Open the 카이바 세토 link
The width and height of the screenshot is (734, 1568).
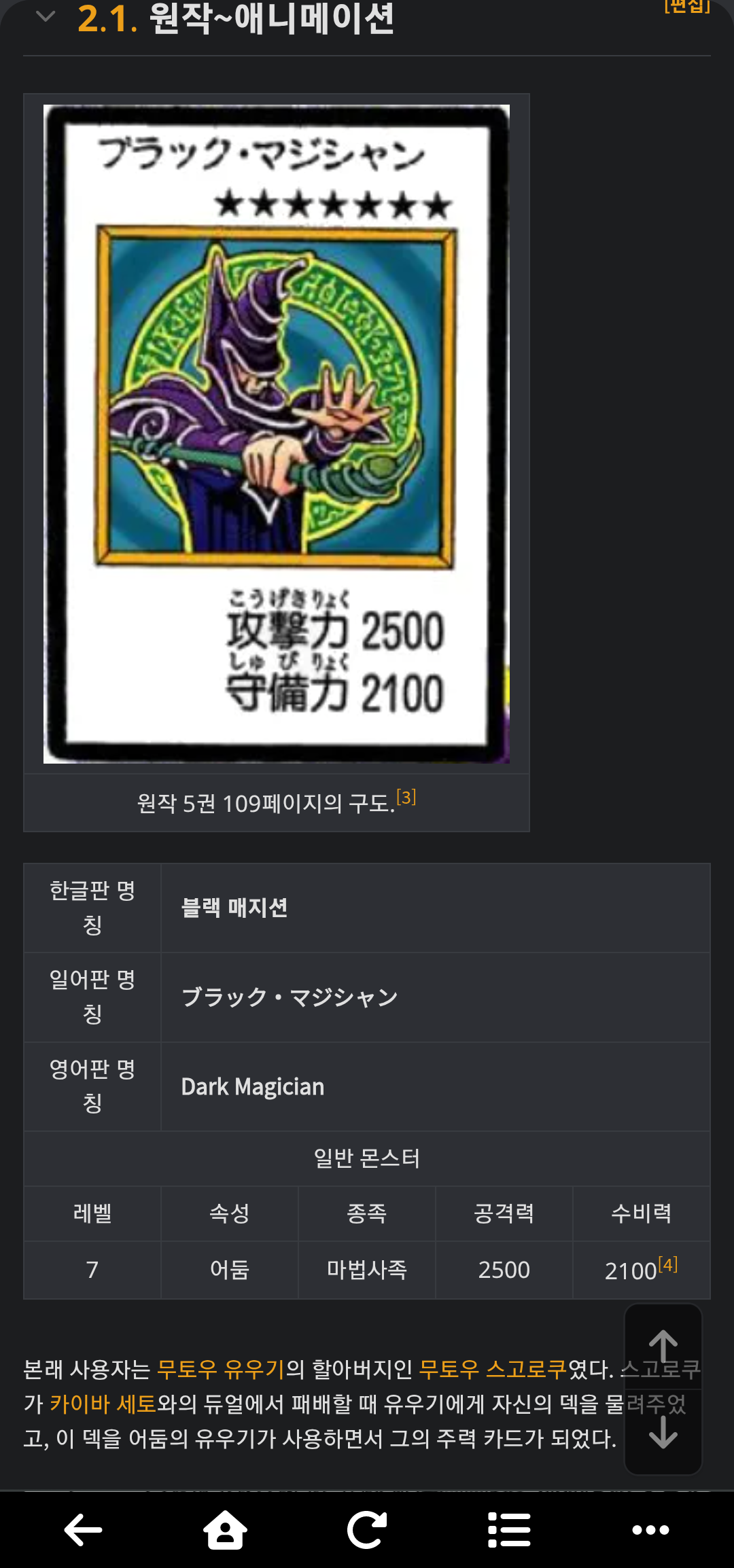[103, 1404]
